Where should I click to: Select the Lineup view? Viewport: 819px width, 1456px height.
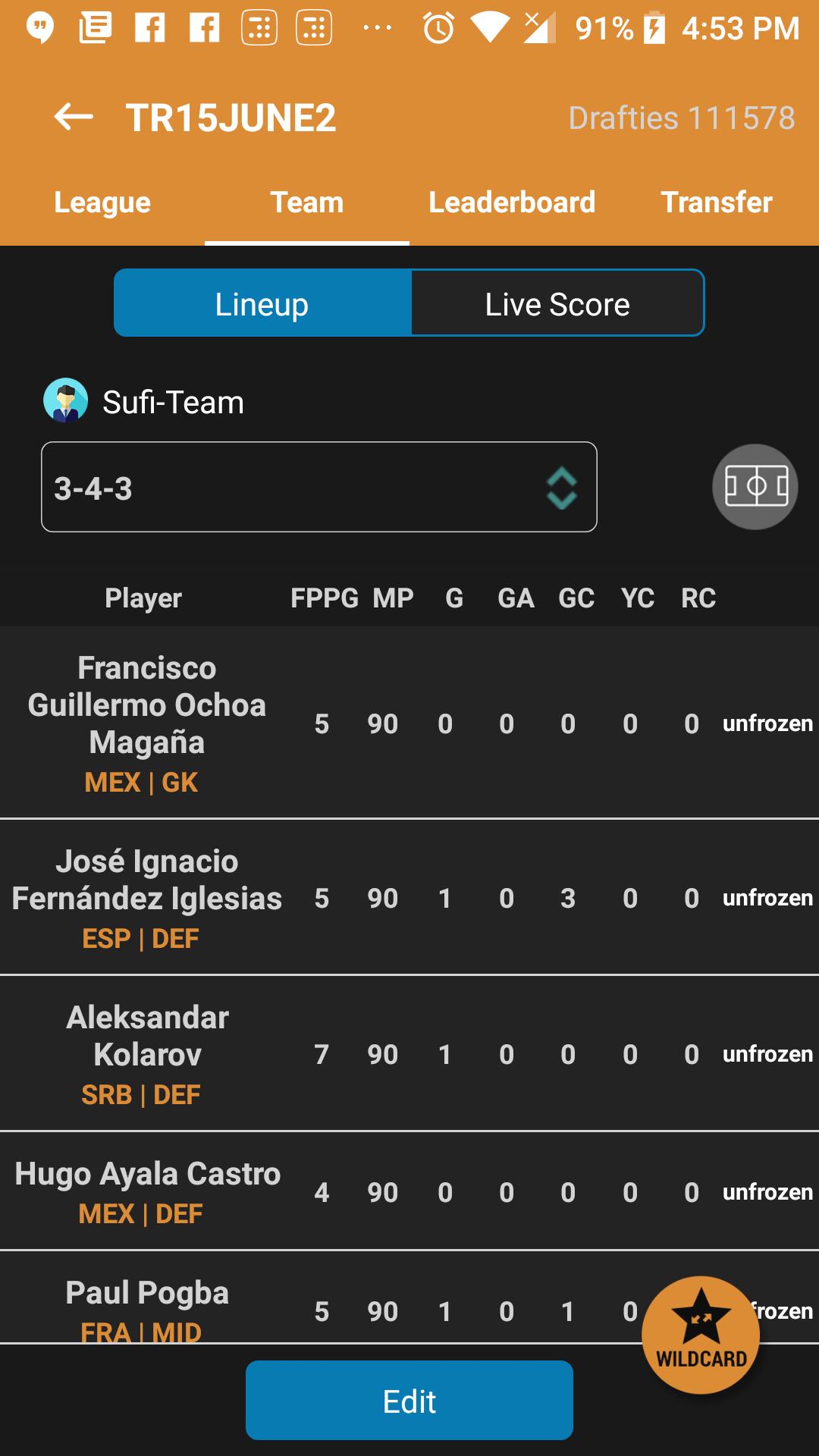(x=262, y=303)
